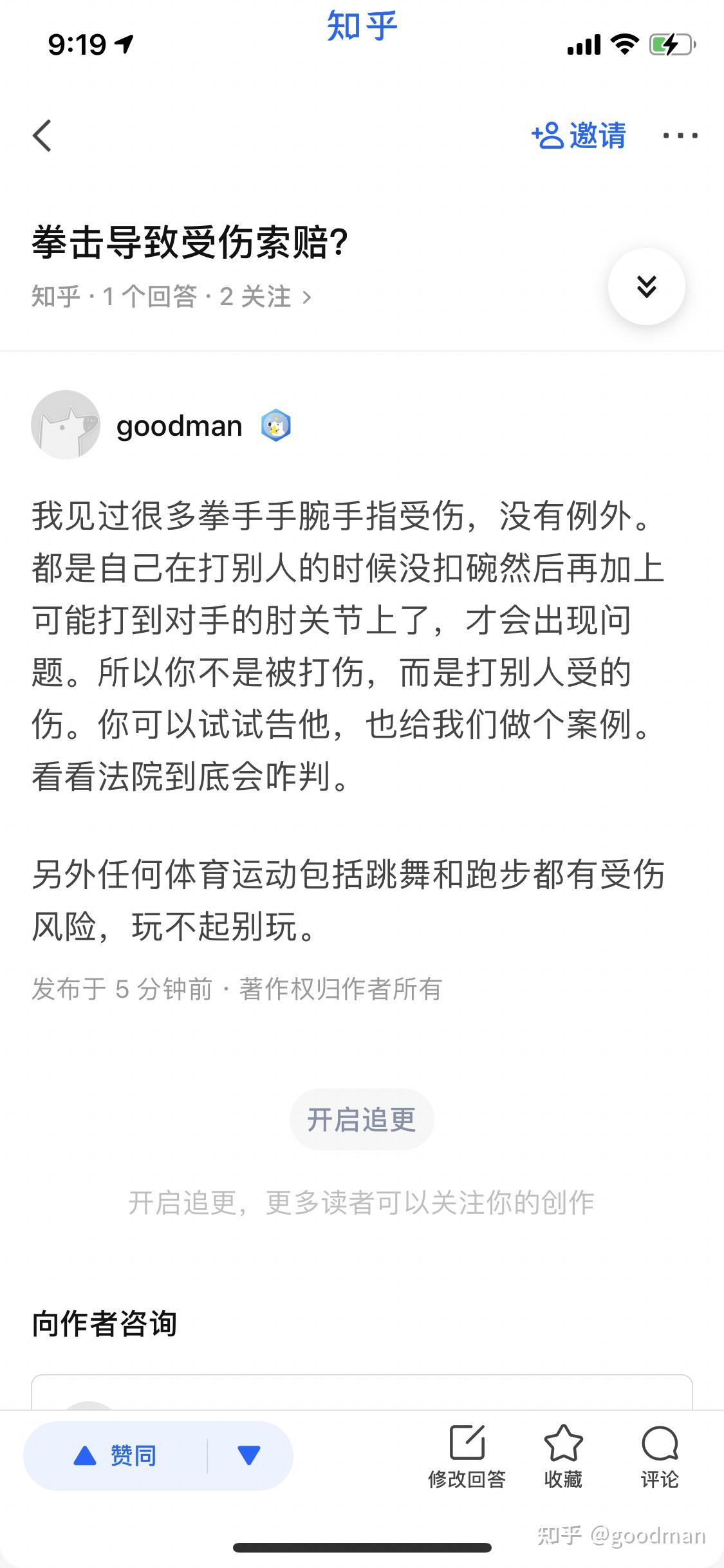The height and width of the screenshot is (1568, 724).
Task: Expand the question with the double-chevron button
Action: click(646, 286)
